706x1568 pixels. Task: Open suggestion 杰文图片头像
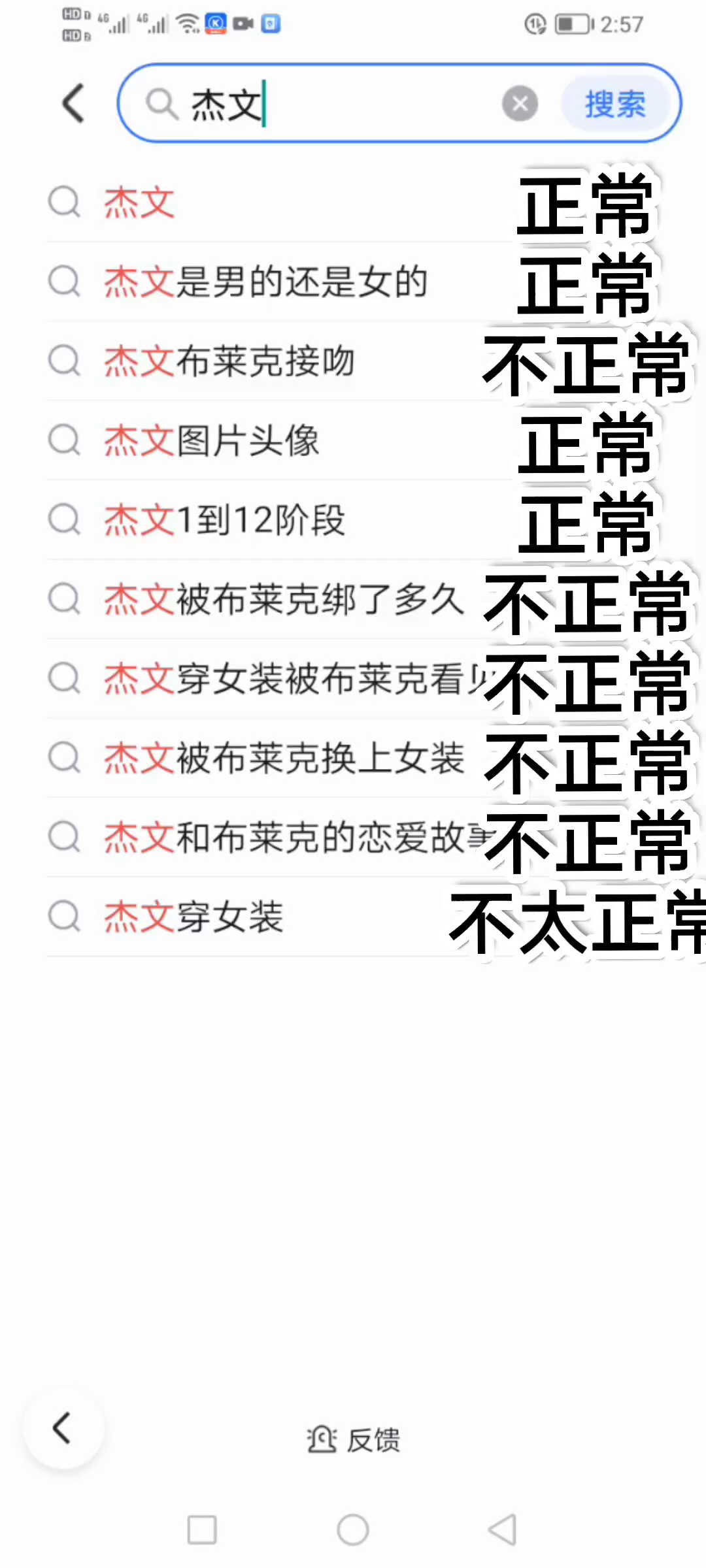click(212, 440)
